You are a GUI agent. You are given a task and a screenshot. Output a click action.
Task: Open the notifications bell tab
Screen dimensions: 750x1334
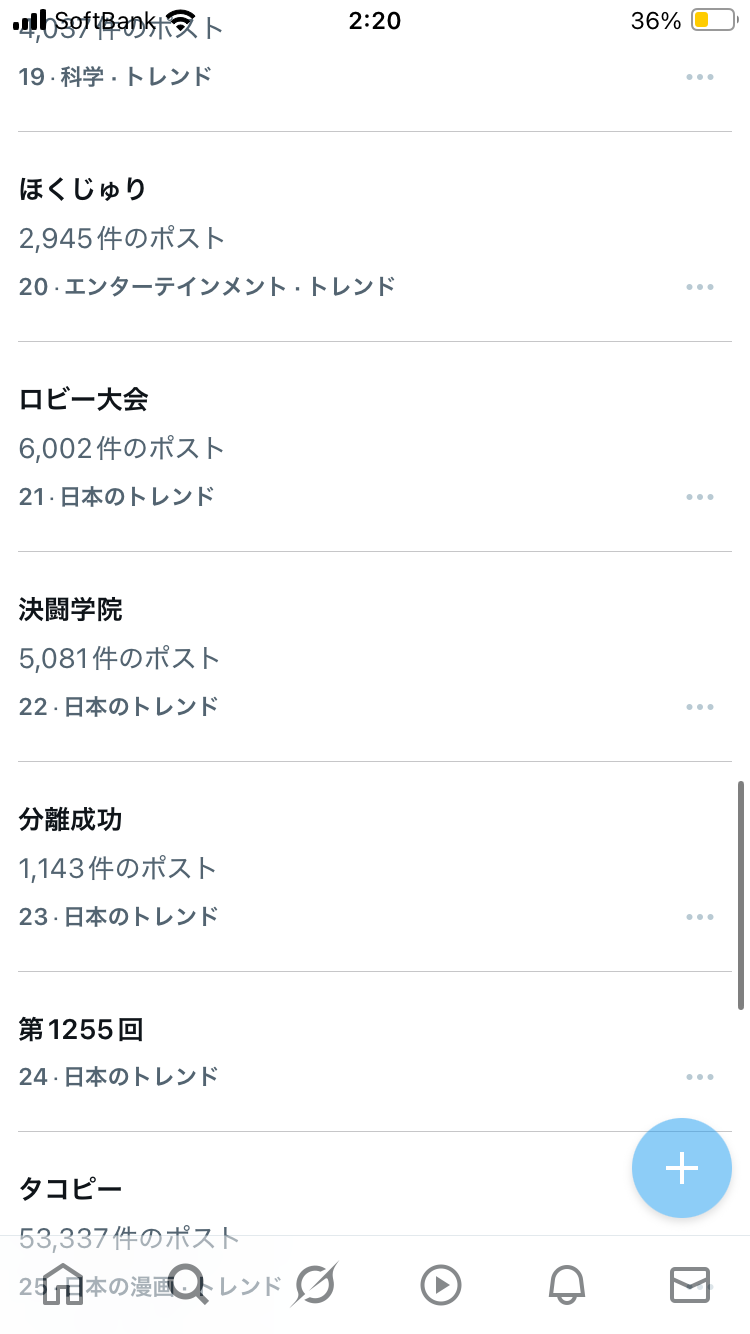[566, 1285]
